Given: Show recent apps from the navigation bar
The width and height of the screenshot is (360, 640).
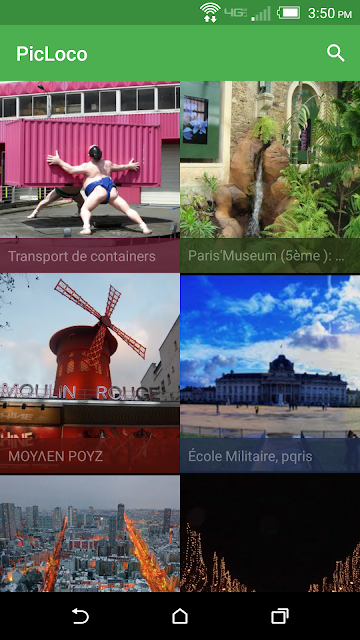Looking at the screenshot, I should pos(280,616).
